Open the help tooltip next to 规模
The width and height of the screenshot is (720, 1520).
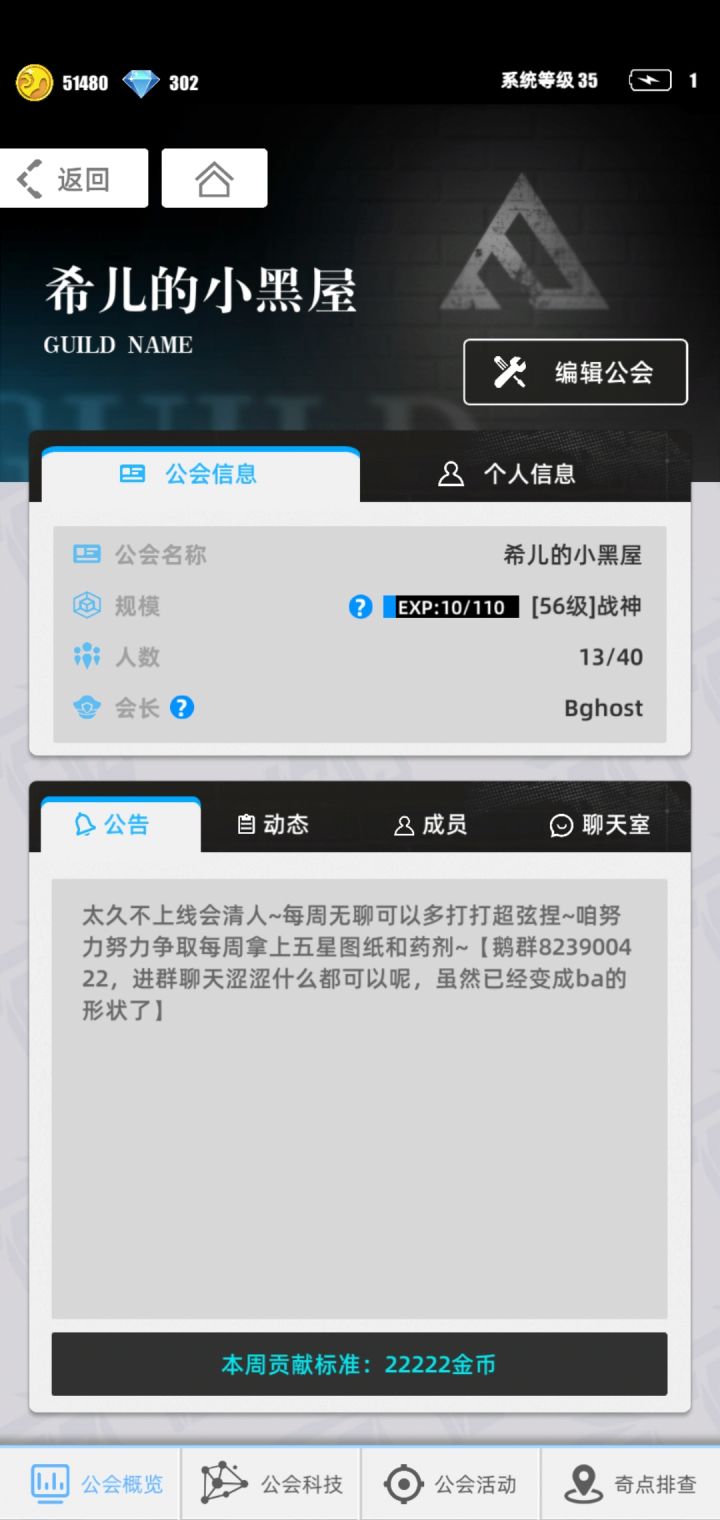358,606
